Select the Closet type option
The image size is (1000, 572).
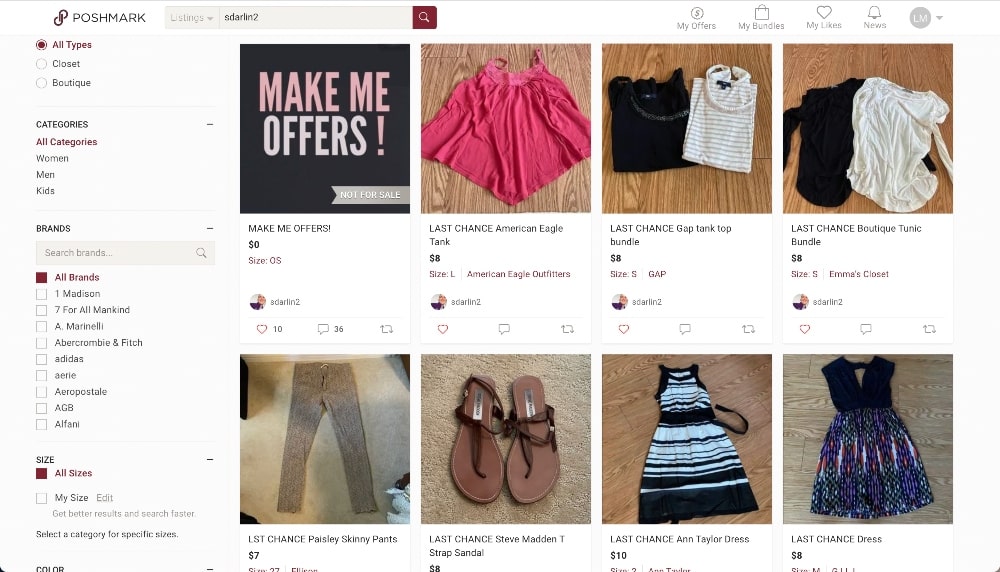[x=42, y=64]
